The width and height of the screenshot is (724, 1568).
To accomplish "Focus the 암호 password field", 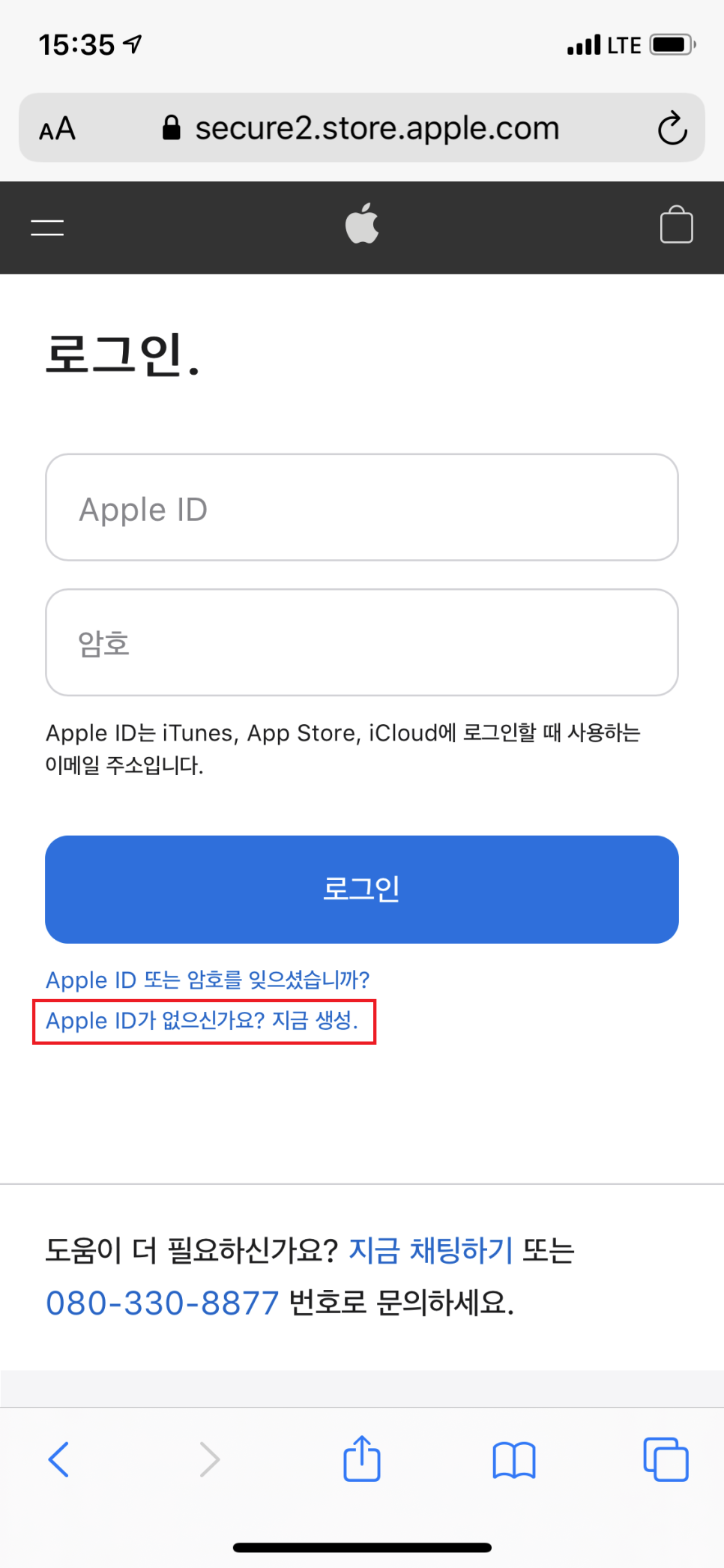I will [x=362, y=642].
